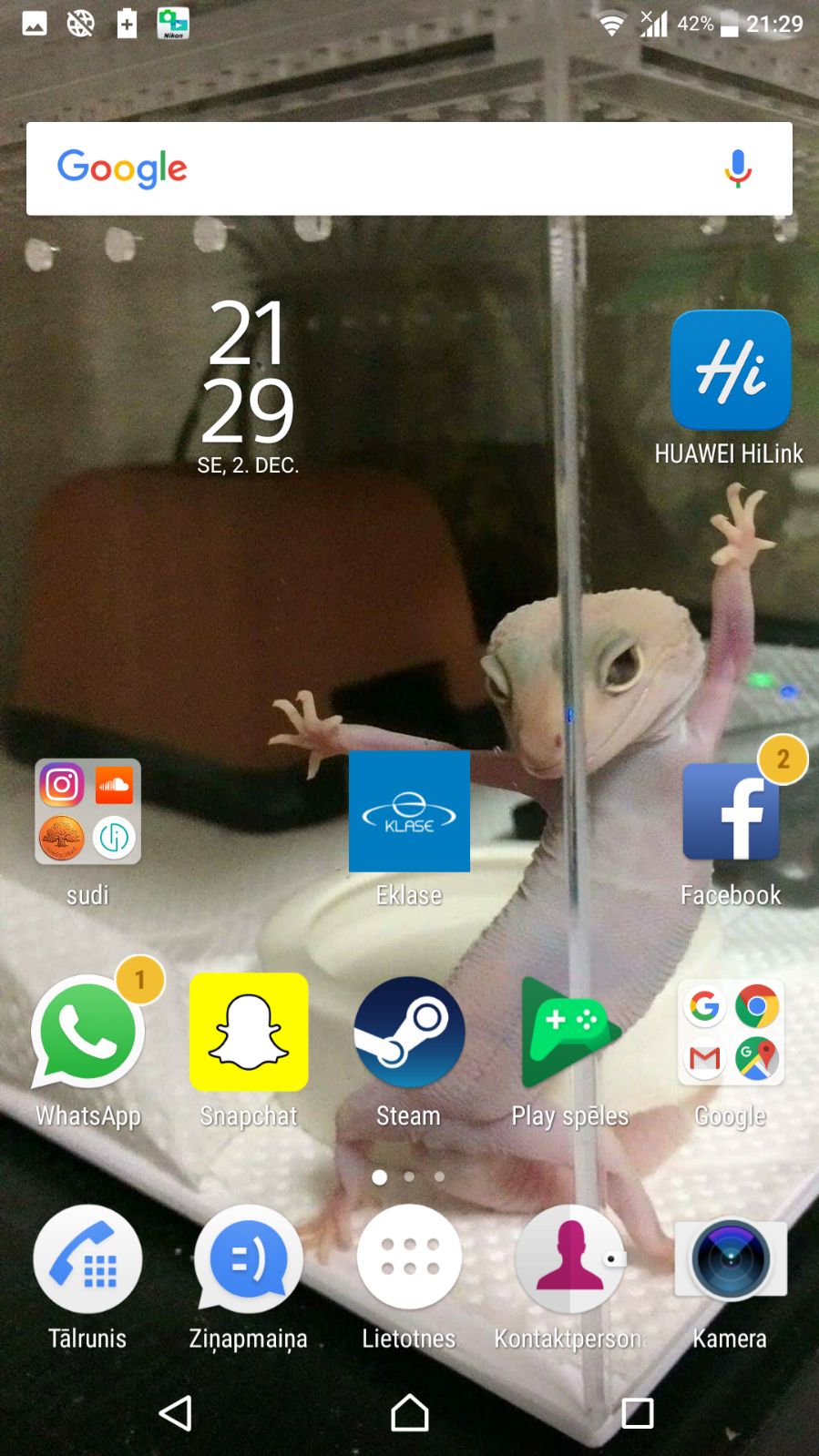819x1456 pixels.
Task: Launch the Kamera app
Action: (731, 1258)
